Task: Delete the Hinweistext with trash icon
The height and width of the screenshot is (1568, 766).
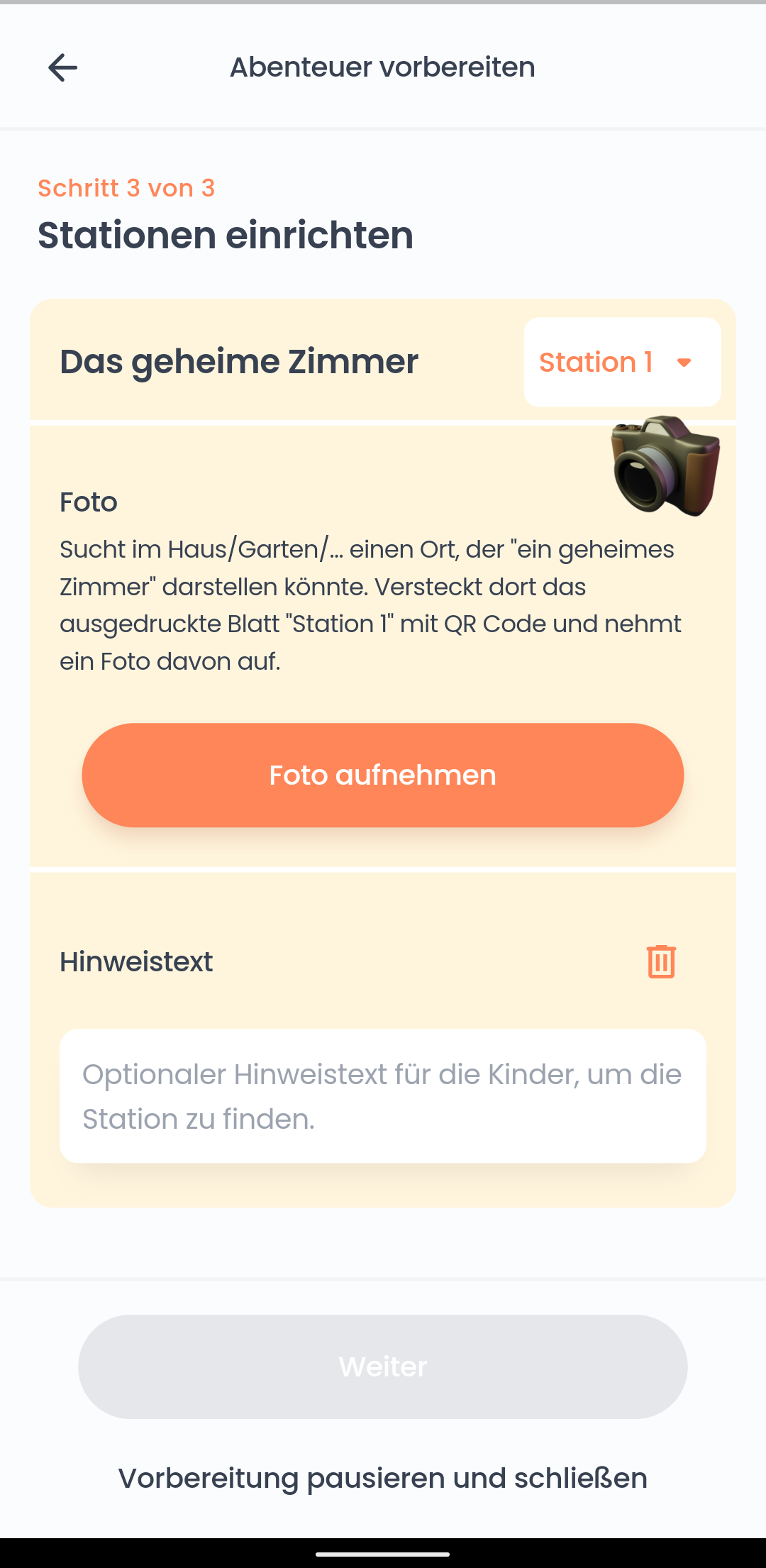Action: (661, 961)
